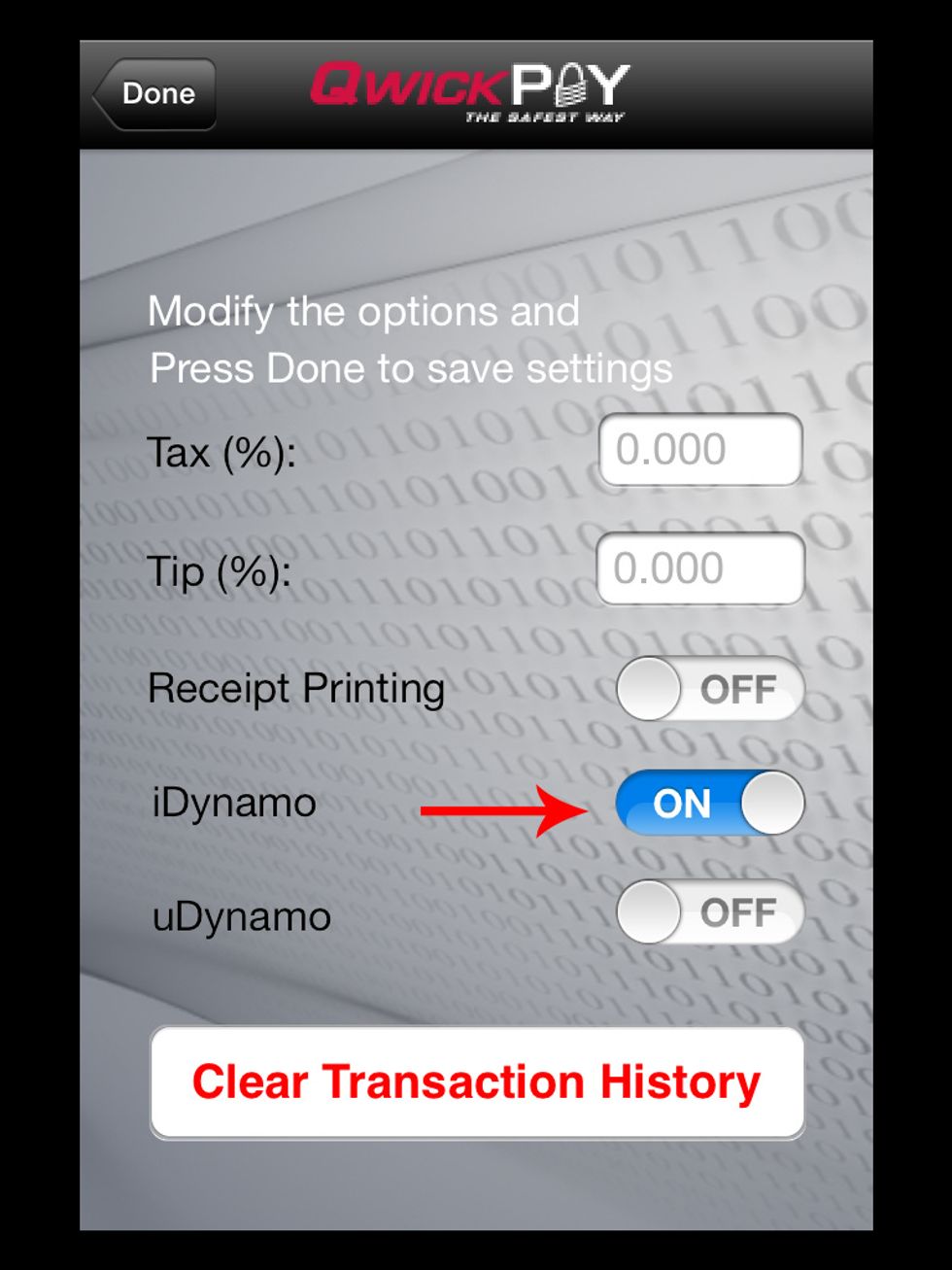Click the Tip percentage field showing 0.000

(701, 569)
